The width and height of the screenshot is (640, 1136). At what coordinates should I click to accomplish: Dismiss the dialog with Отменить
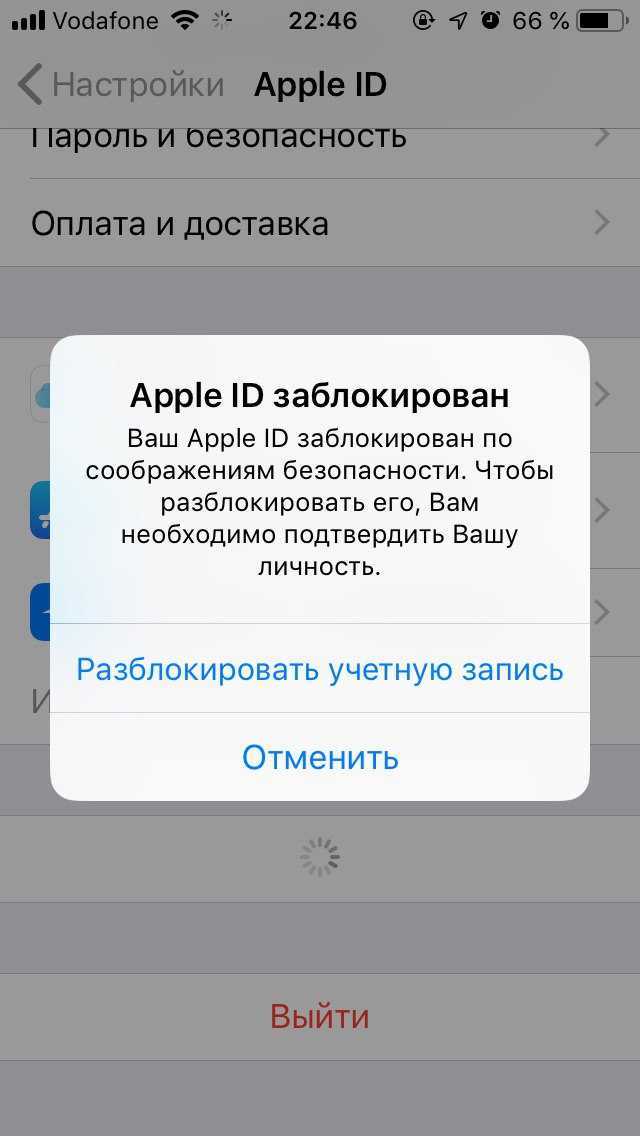point(320,757)
